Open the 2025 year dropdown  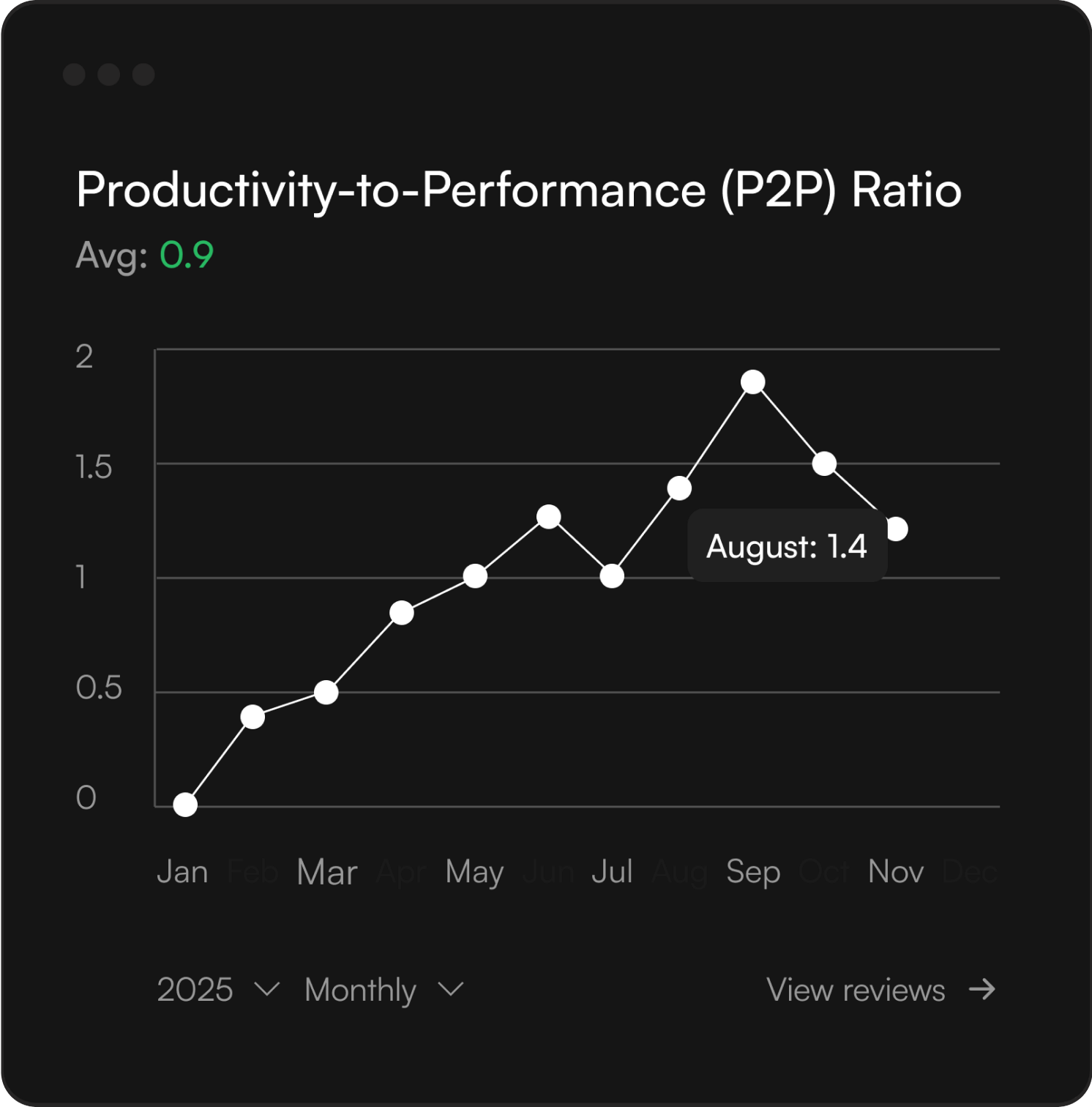pos(217,990)
